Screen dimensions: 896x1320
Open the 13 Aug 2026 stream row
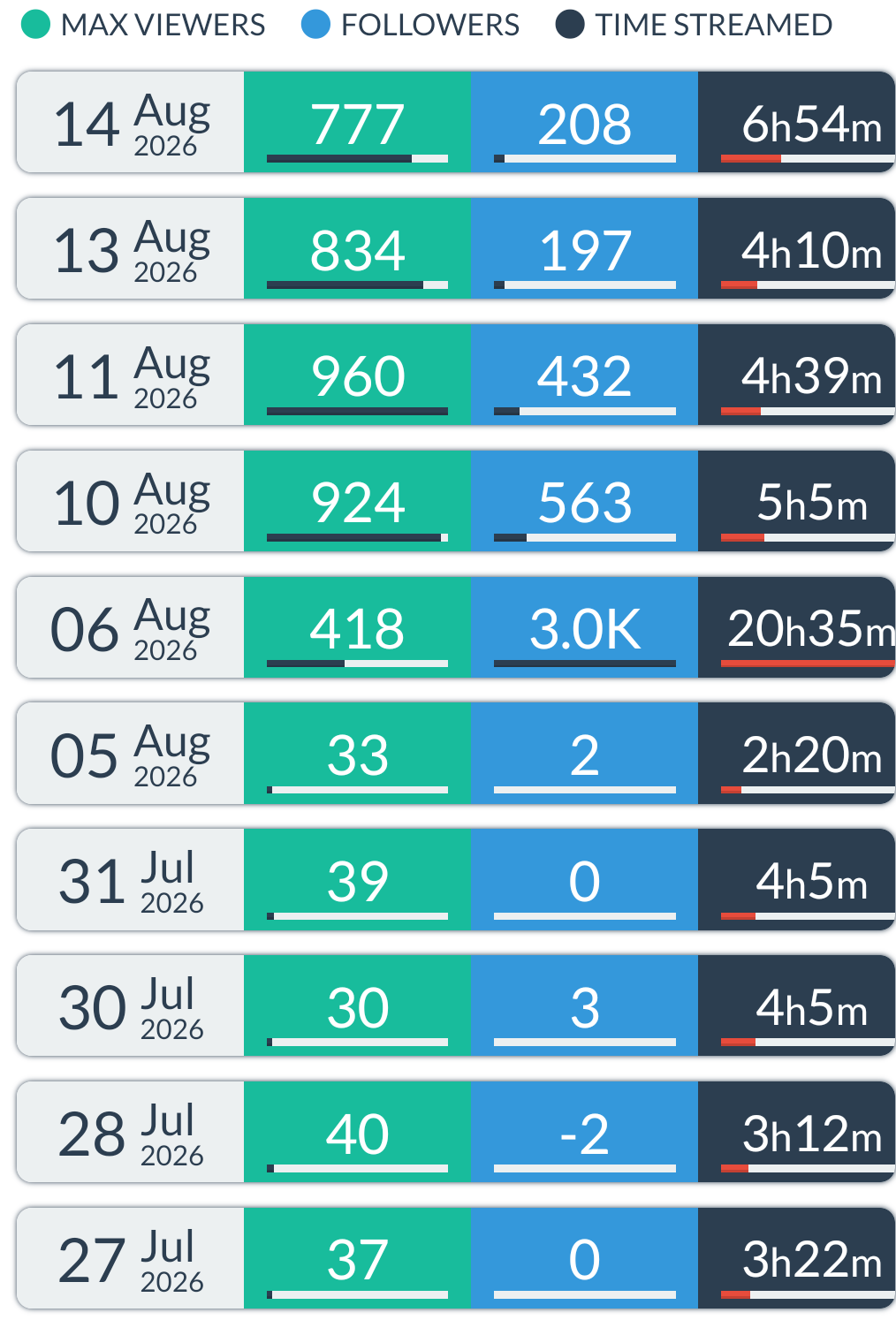[456, 248]
